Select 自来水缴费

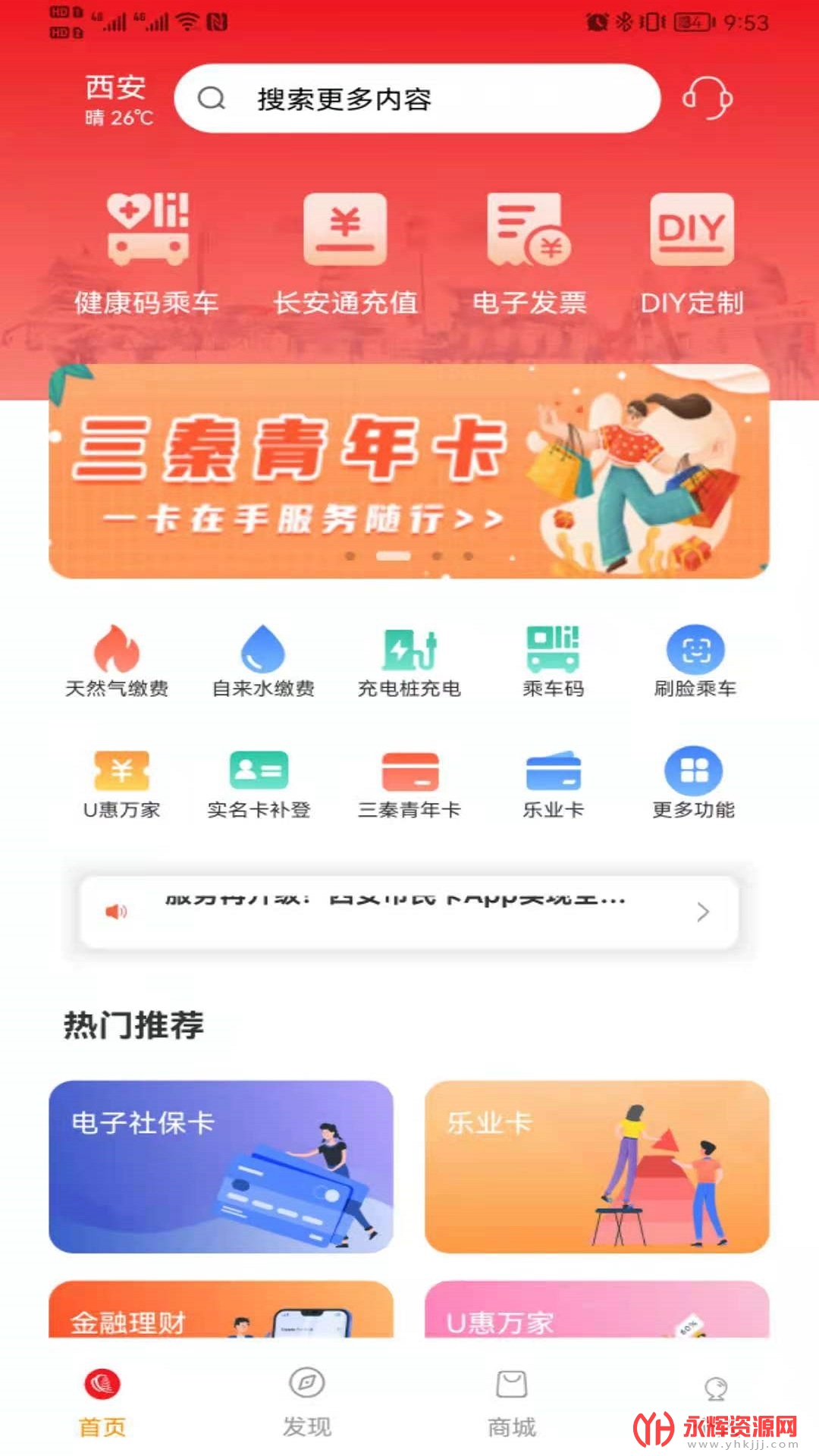262,661
